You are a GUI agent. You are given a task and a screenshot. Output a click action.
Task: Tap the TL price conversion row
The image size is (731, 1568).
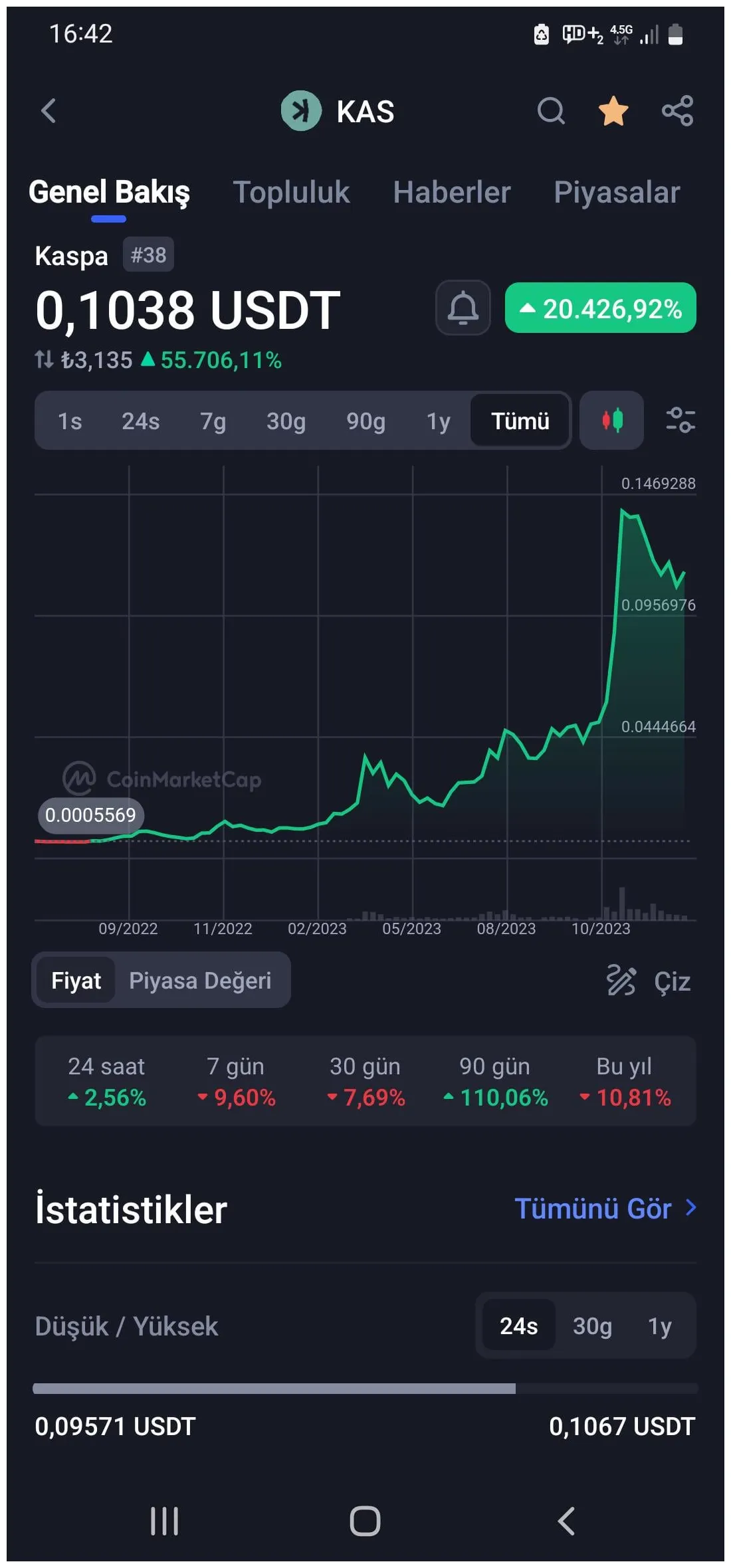click(x=159, y=360)
